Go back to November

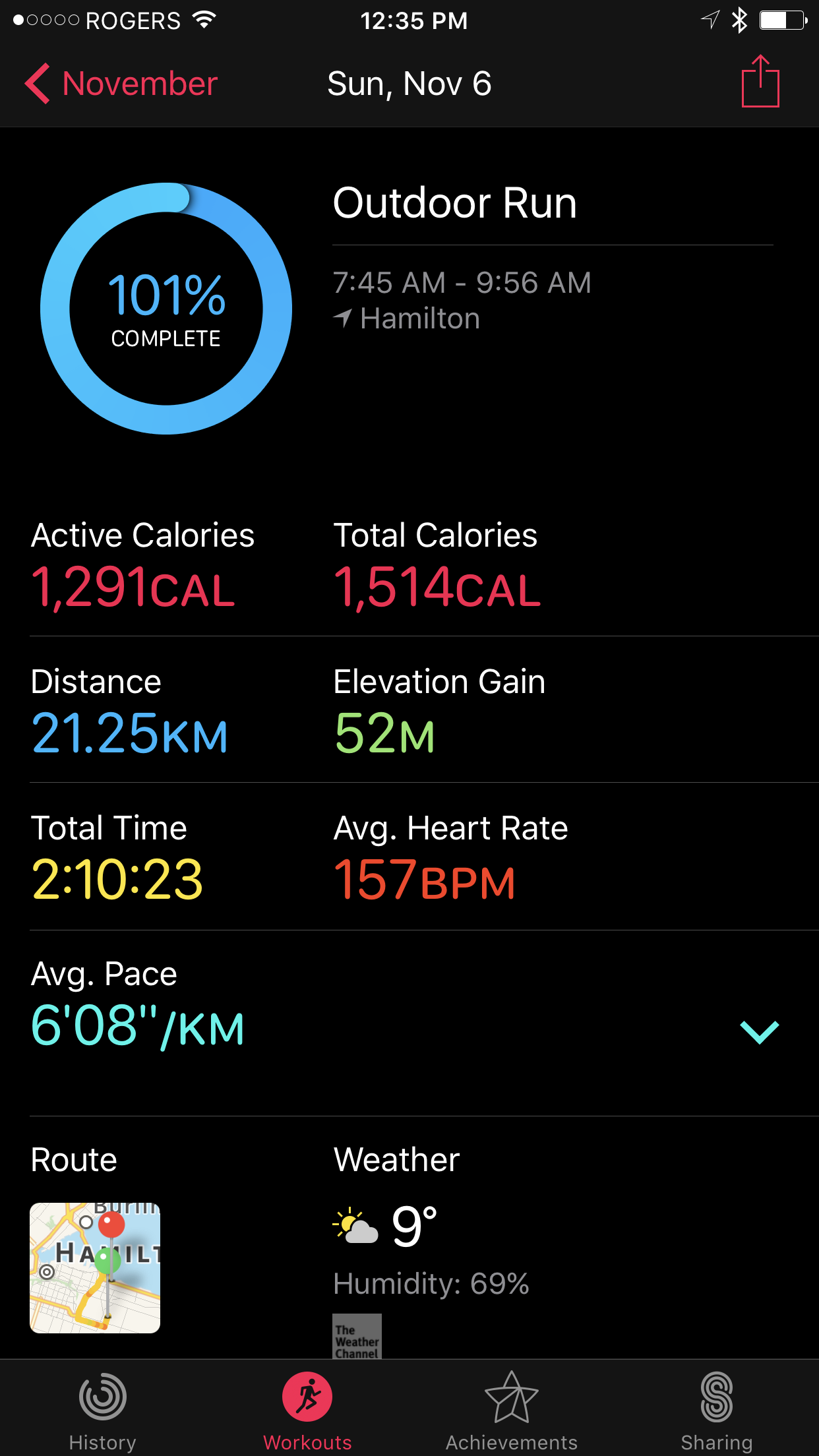click(121, 84)
